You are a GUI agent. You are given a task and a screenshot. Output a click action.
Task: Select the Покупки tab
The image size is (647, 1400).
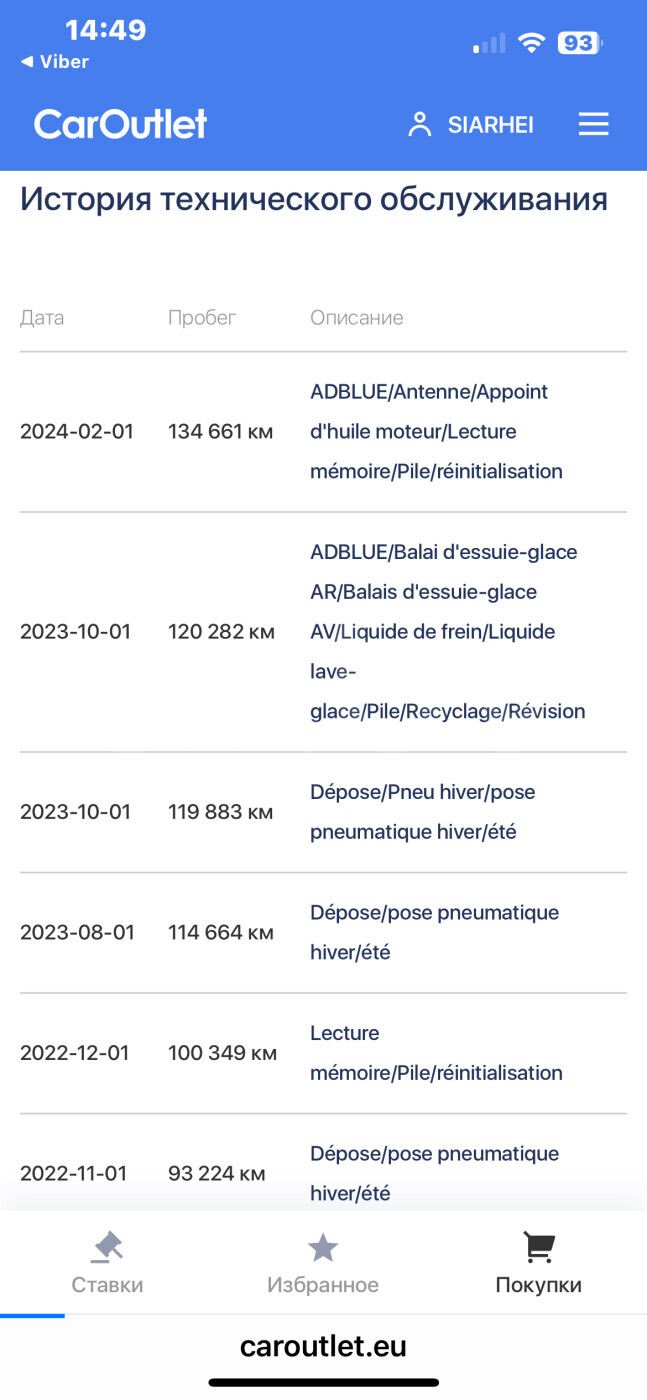click(539, 1264)
